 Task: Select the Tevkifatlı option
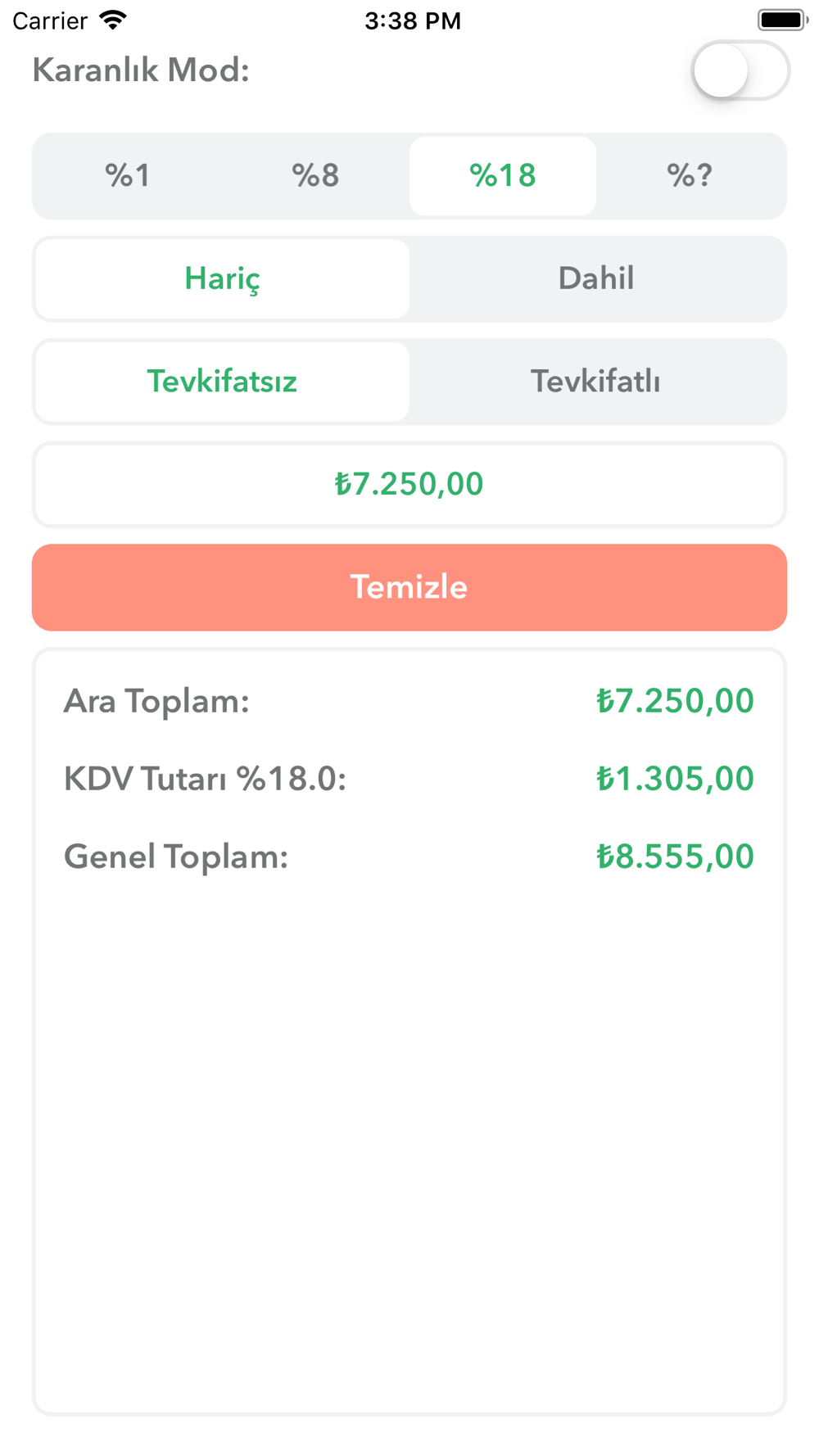point(596,382)
